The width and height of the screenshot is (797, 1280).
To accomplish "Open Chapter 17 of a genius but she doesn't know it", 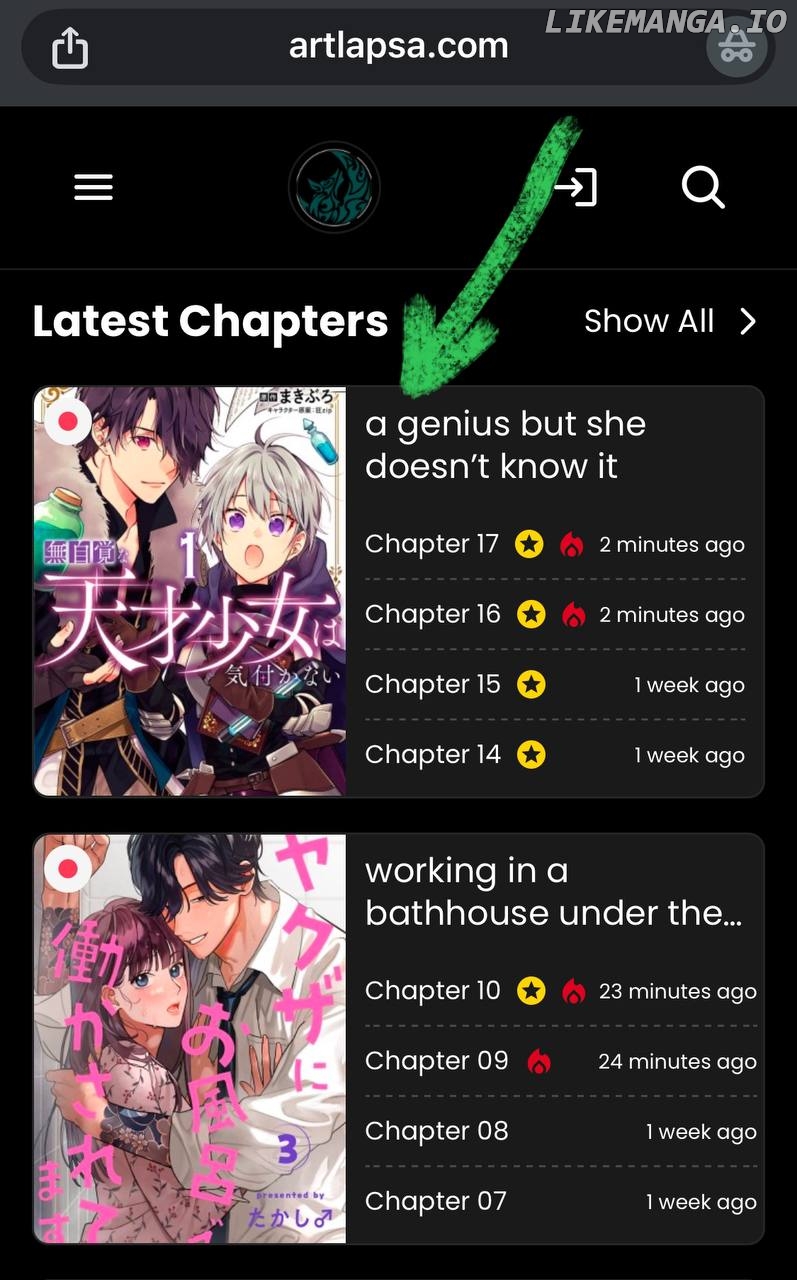I will (x=431, y=544).
